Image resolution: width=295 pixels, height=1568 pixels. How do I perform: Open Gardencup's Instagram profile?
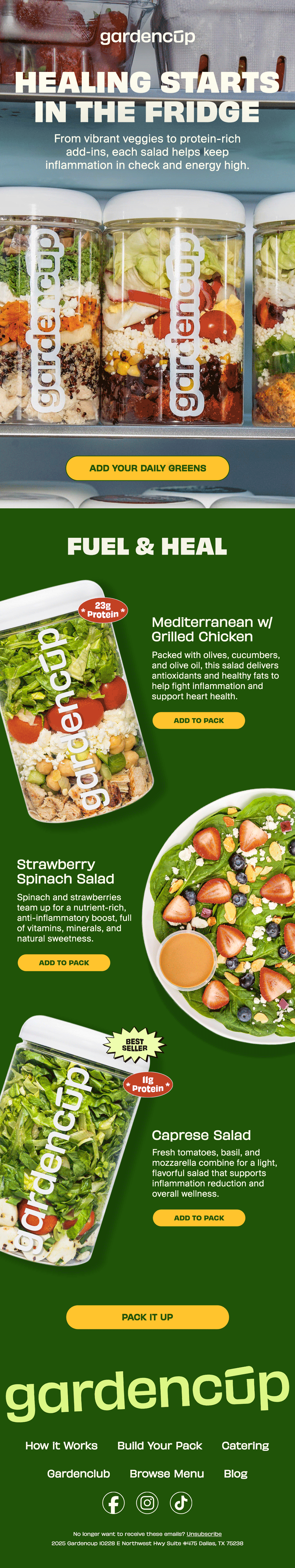(x=147, y=1502)
